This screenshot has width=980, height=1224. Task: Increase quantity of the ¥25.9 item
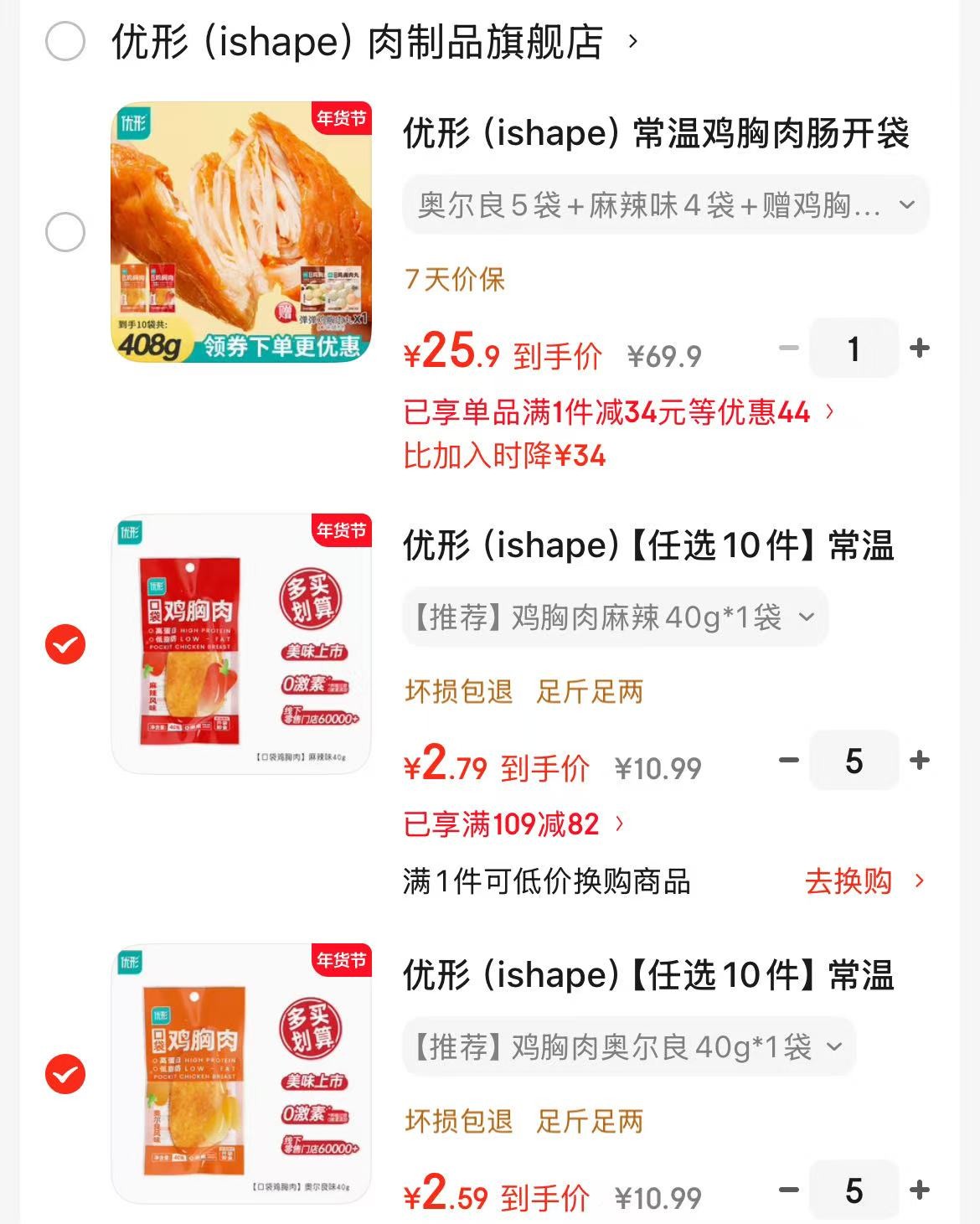tap(920, 349)
